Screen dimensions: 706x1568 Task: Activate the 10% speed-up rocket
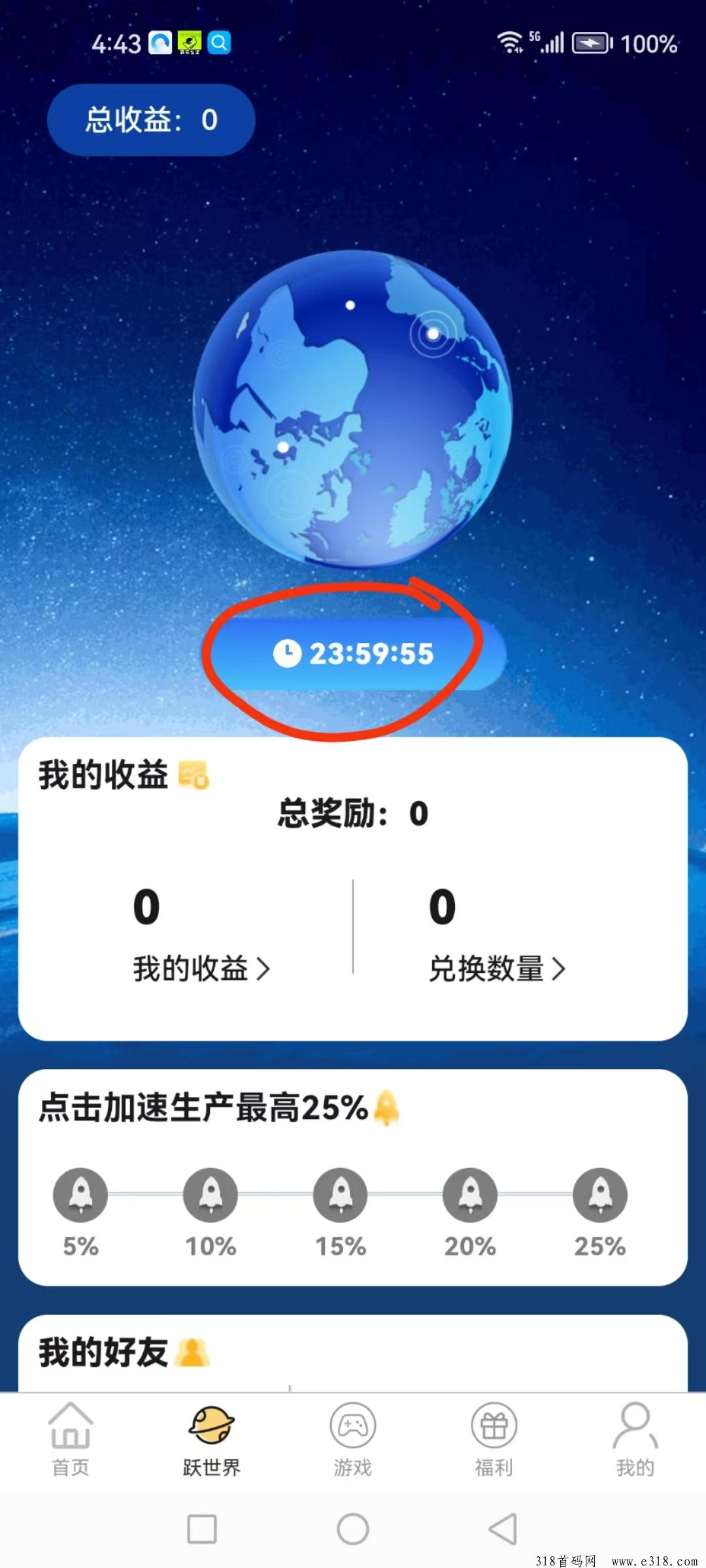210,1195
